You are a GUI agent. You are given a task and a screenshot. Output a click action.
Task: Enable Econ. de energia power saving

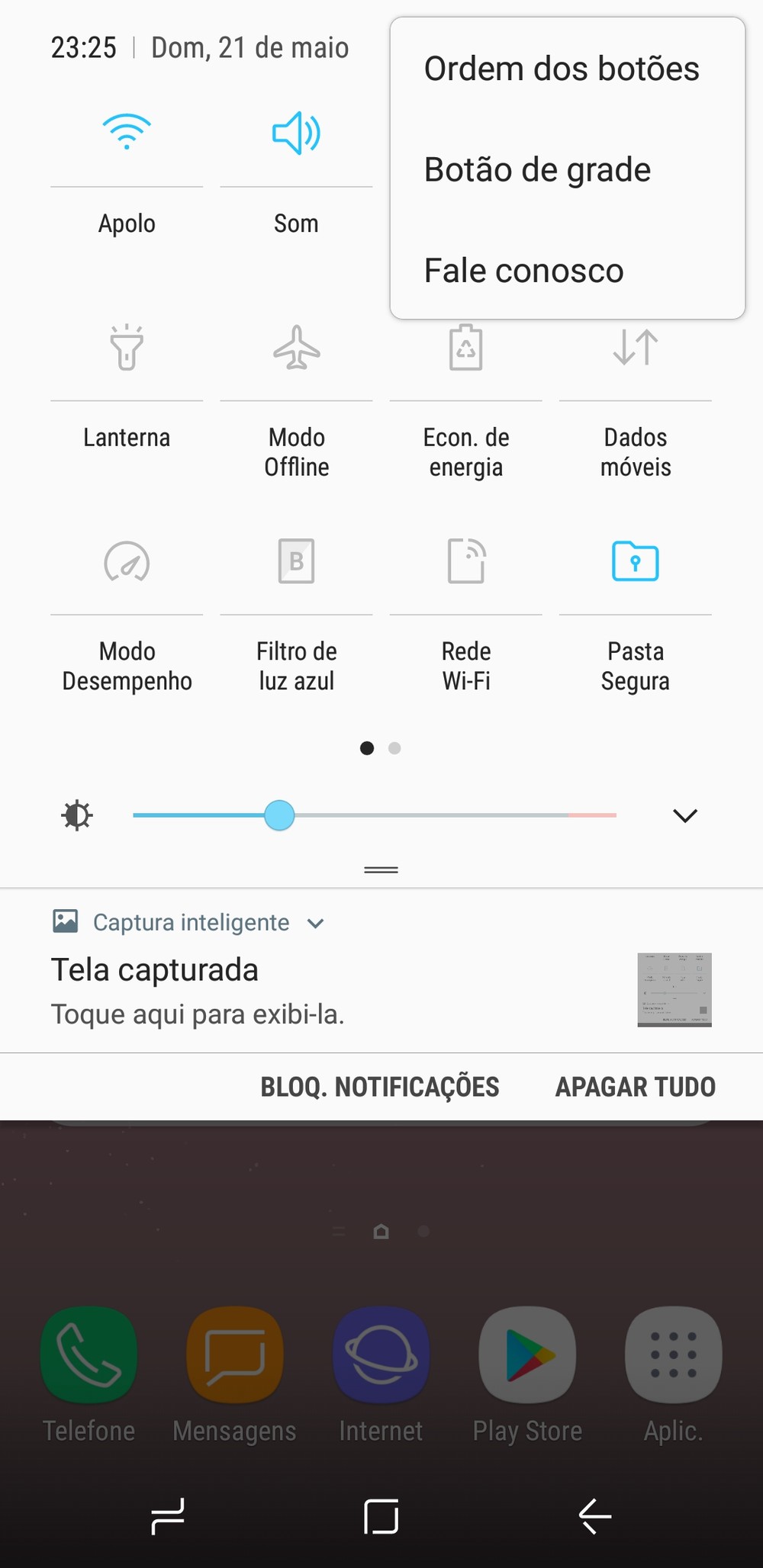pos(465,348)
